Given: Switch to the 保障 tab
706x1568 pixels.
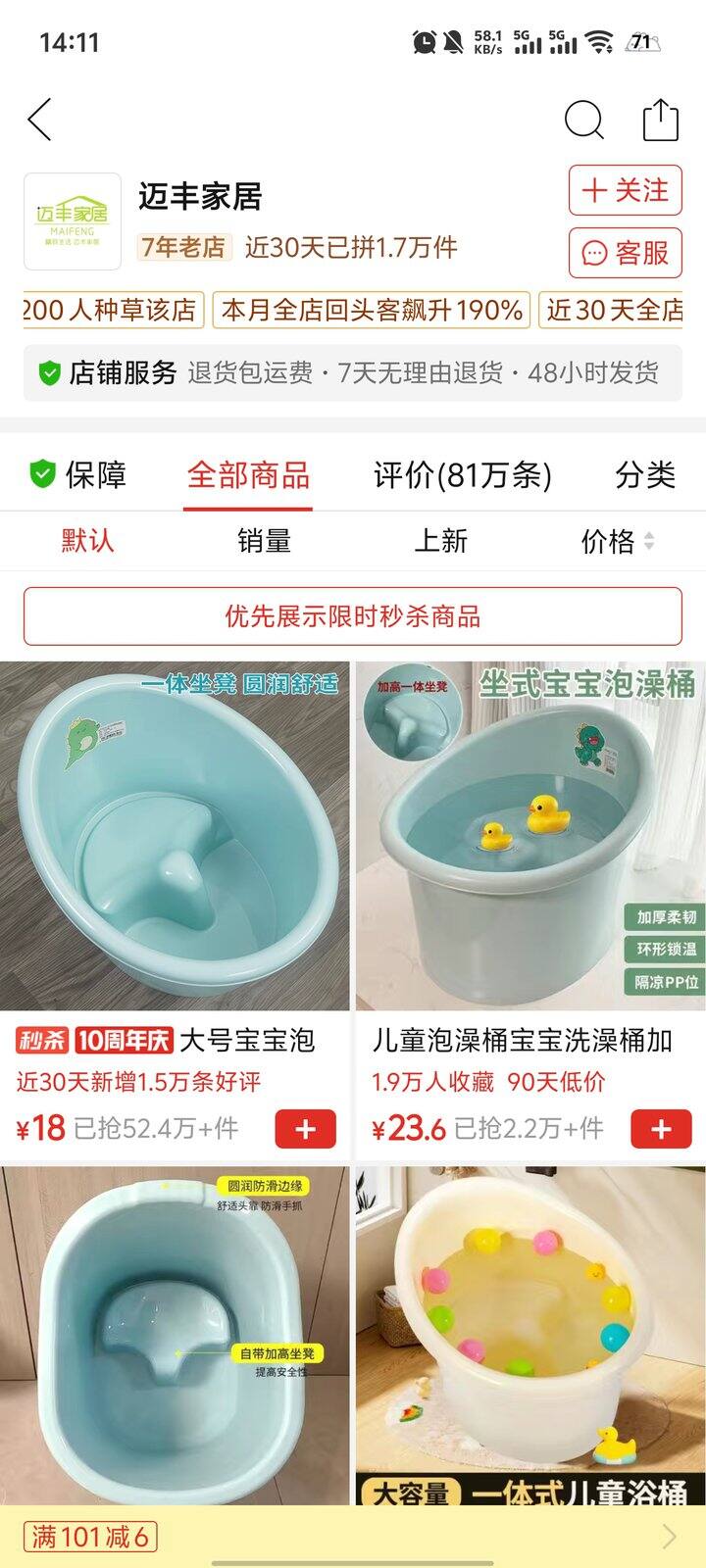Looking at the screenshot, I should (x=78, y=475).
